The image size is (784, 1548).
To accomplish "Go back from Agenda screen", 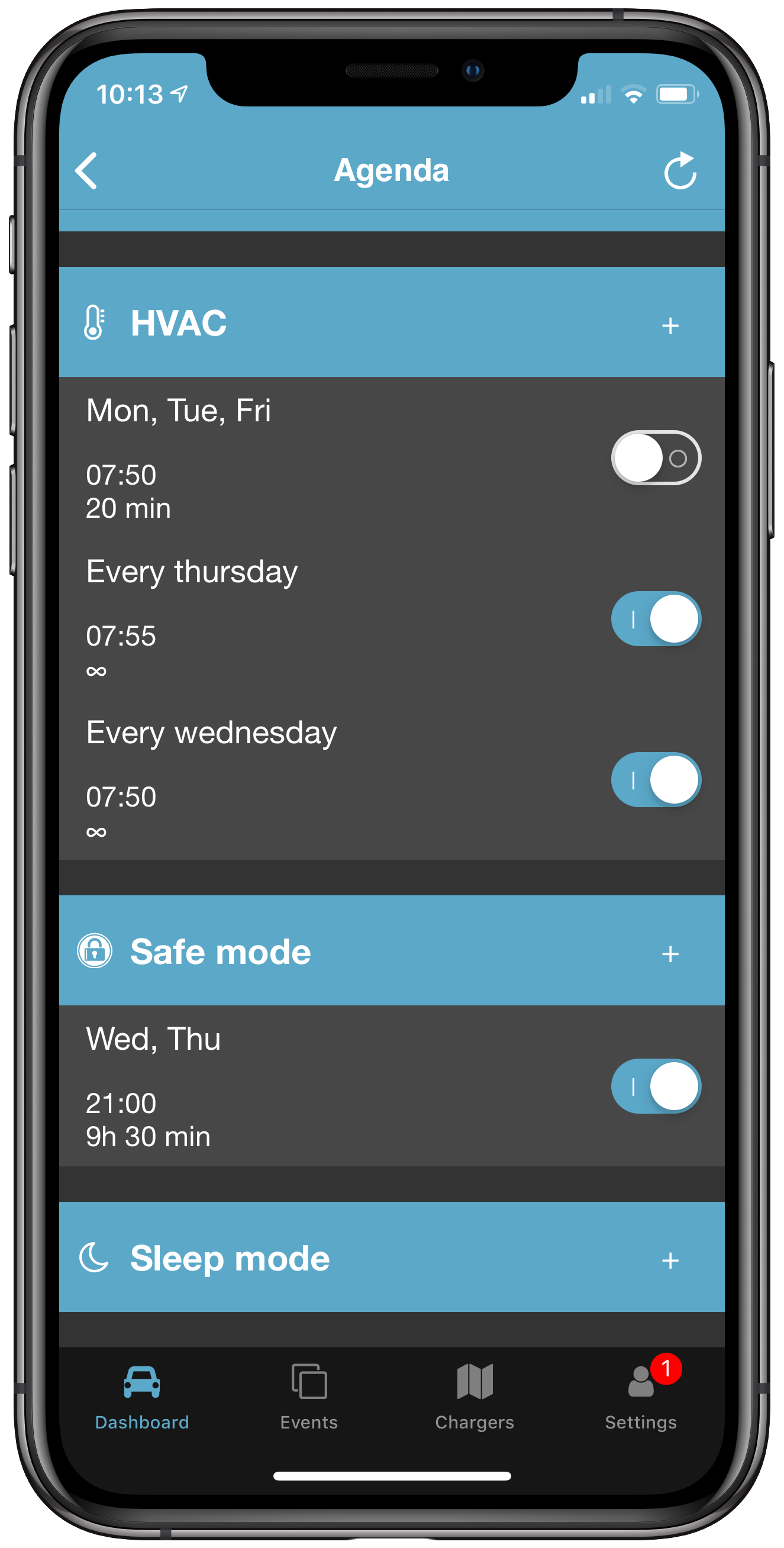I will coord(86,171).
